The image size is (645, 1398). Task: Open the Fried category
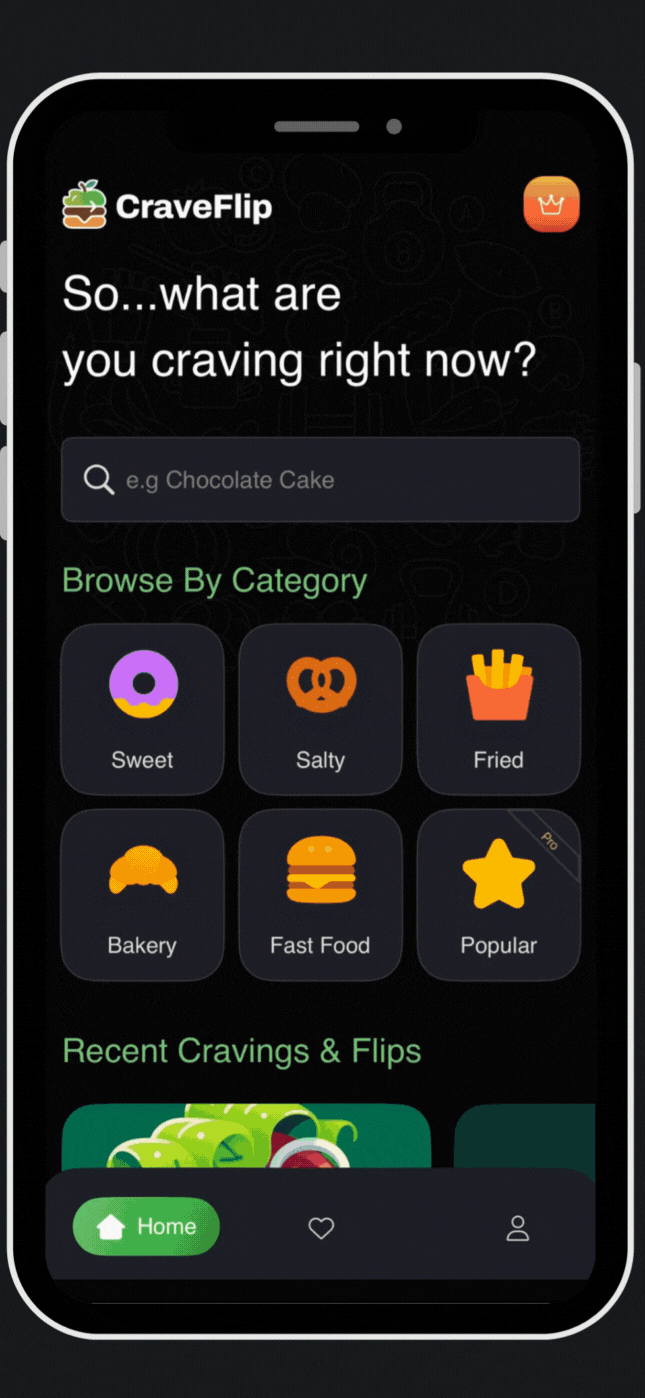click(498, 709)
